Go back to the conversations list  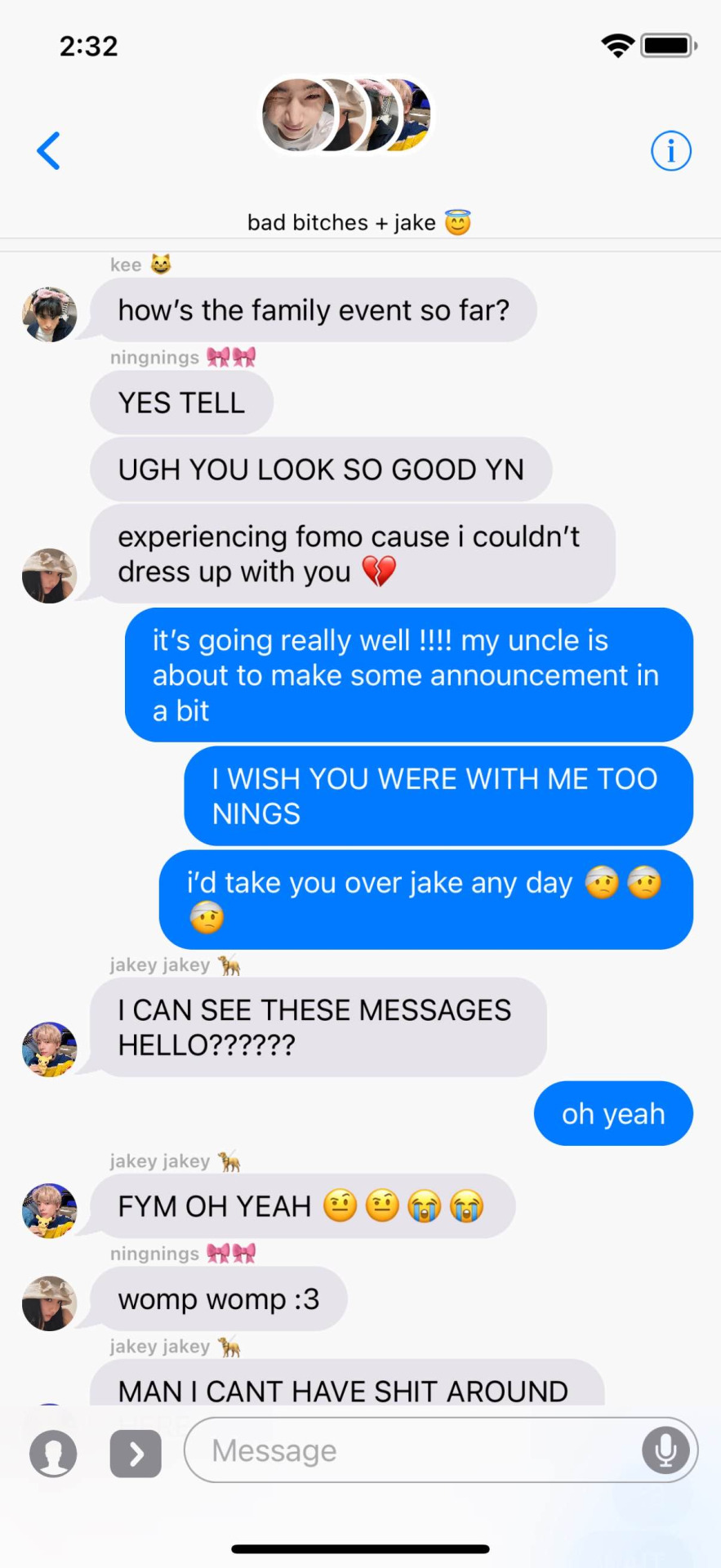point(49,151)
